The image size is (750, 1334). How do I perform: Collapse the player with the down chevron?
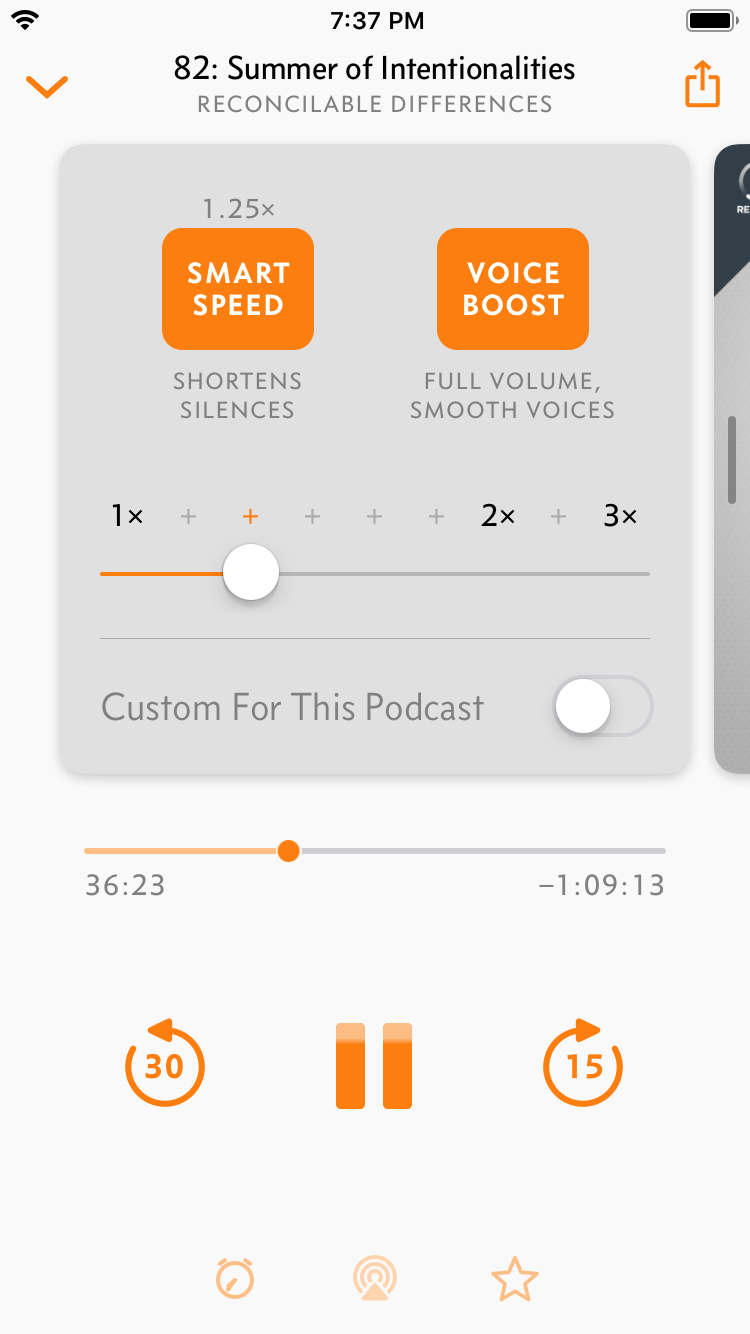[x=47, y=87]
